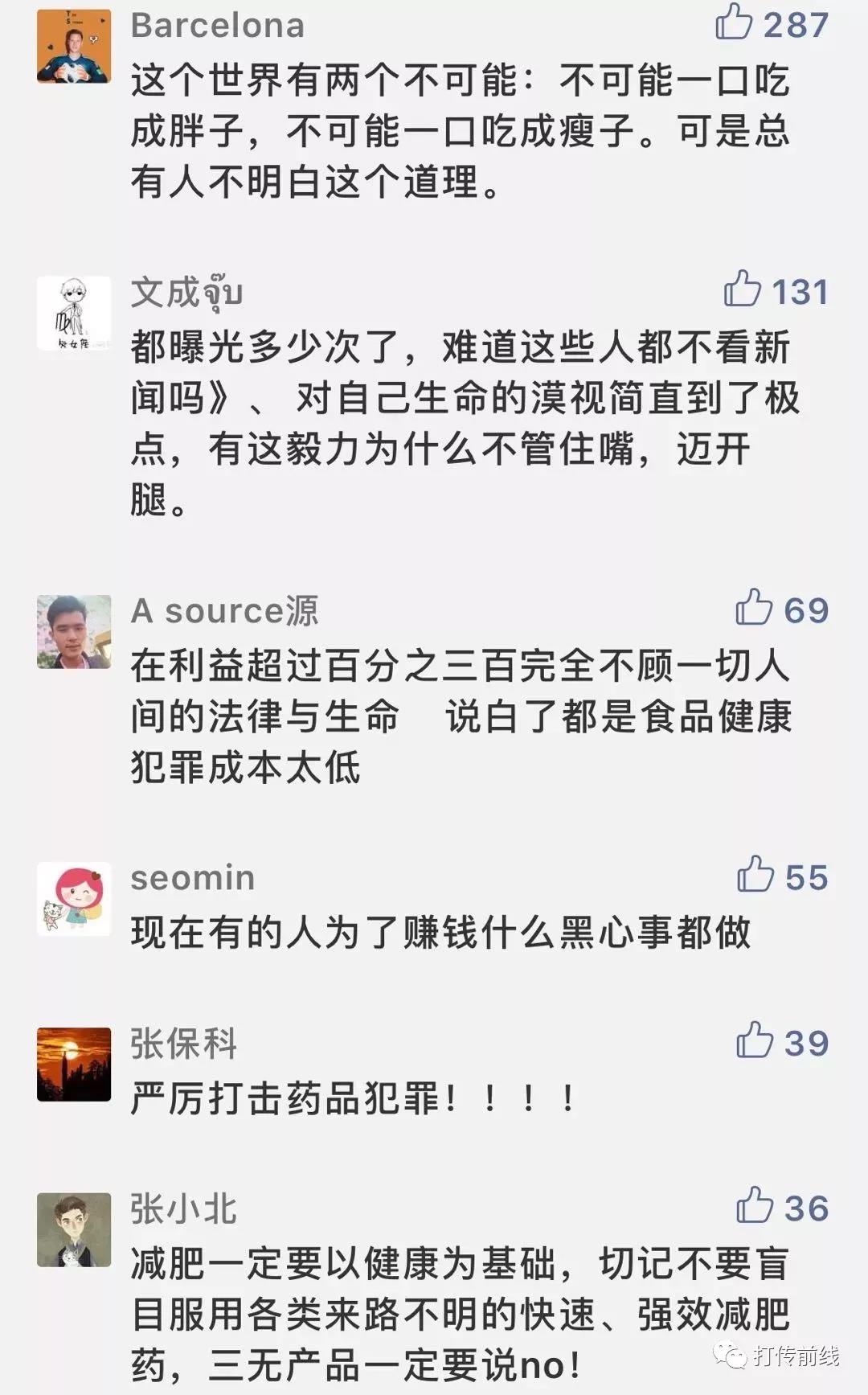Tap the thumbs-up on 张保科's comment
Viewport: 868px width, 1395px height.
click(x=755, y=1040)
